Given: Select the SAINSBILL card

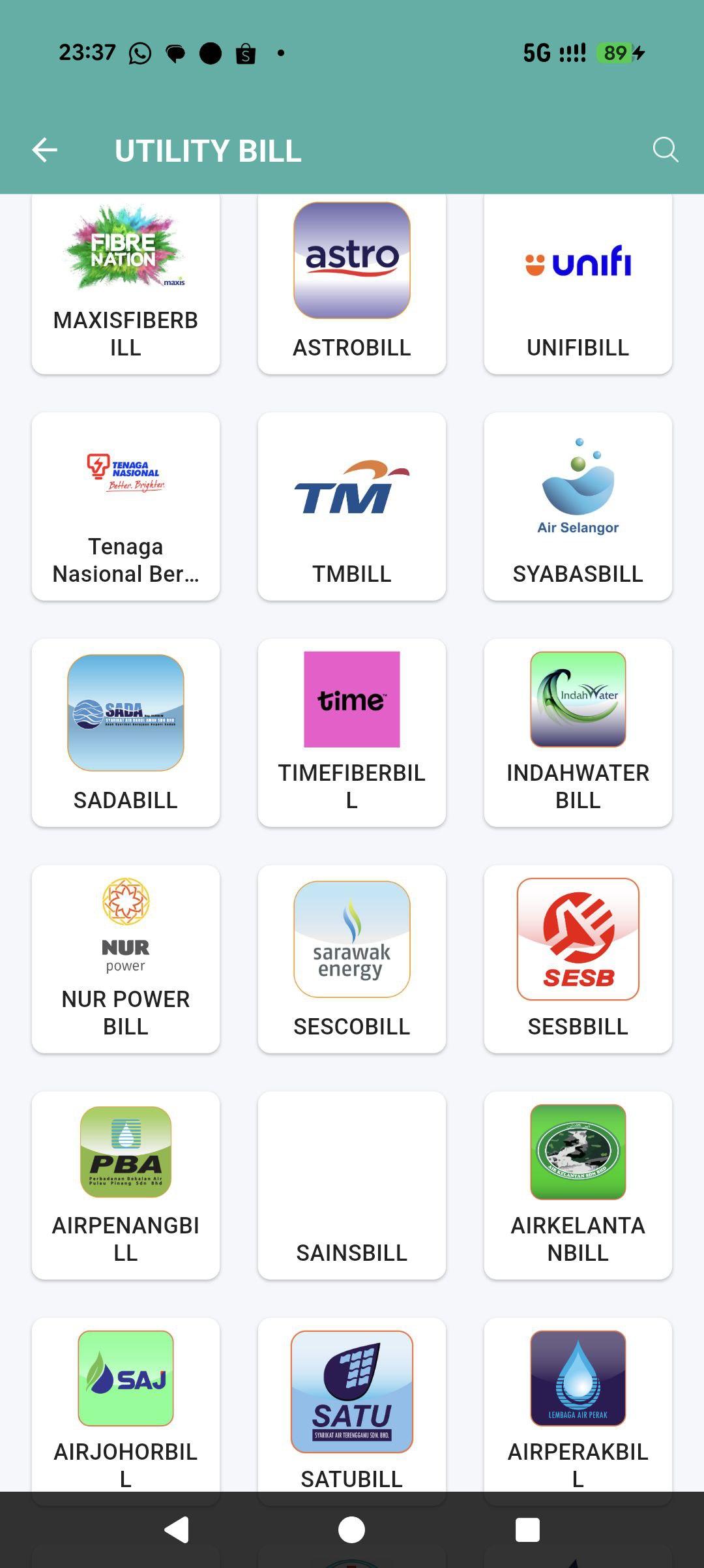Looking at the screenshot, I should point(352,1185).
